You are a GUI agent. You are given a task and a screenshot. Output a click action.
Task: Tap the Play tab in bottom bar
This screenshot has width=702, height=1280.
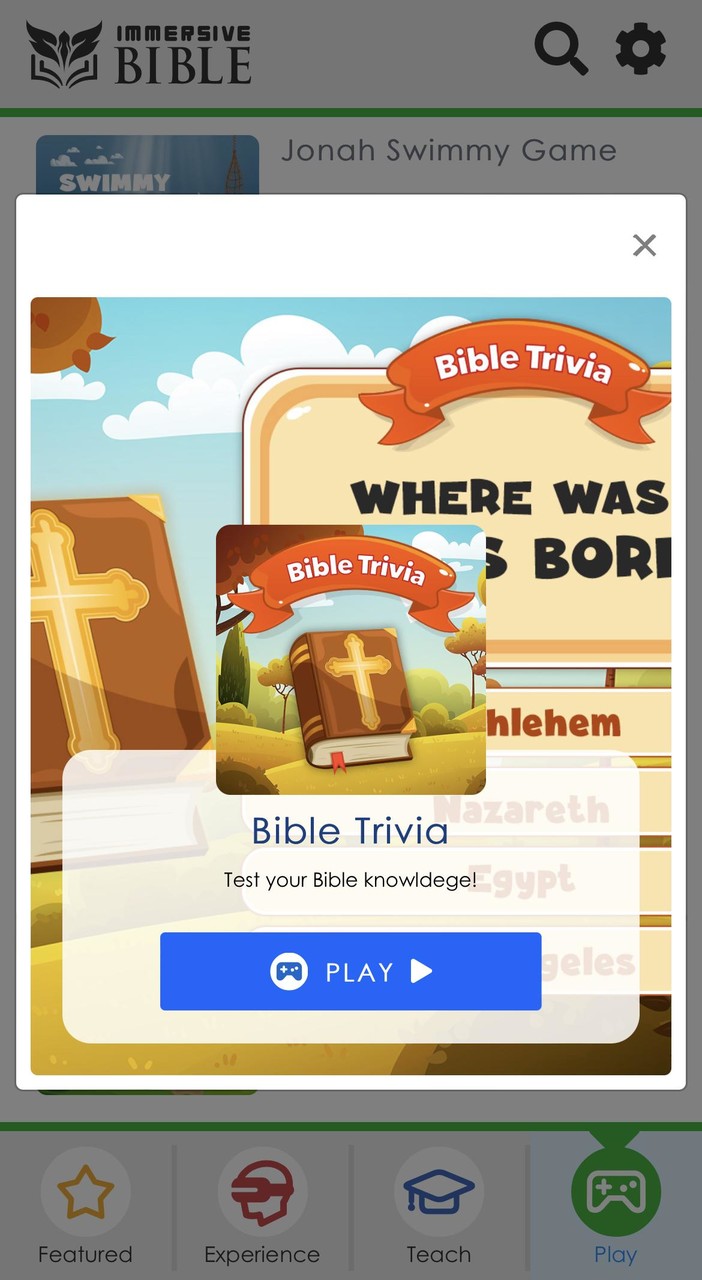point(615,1207)
